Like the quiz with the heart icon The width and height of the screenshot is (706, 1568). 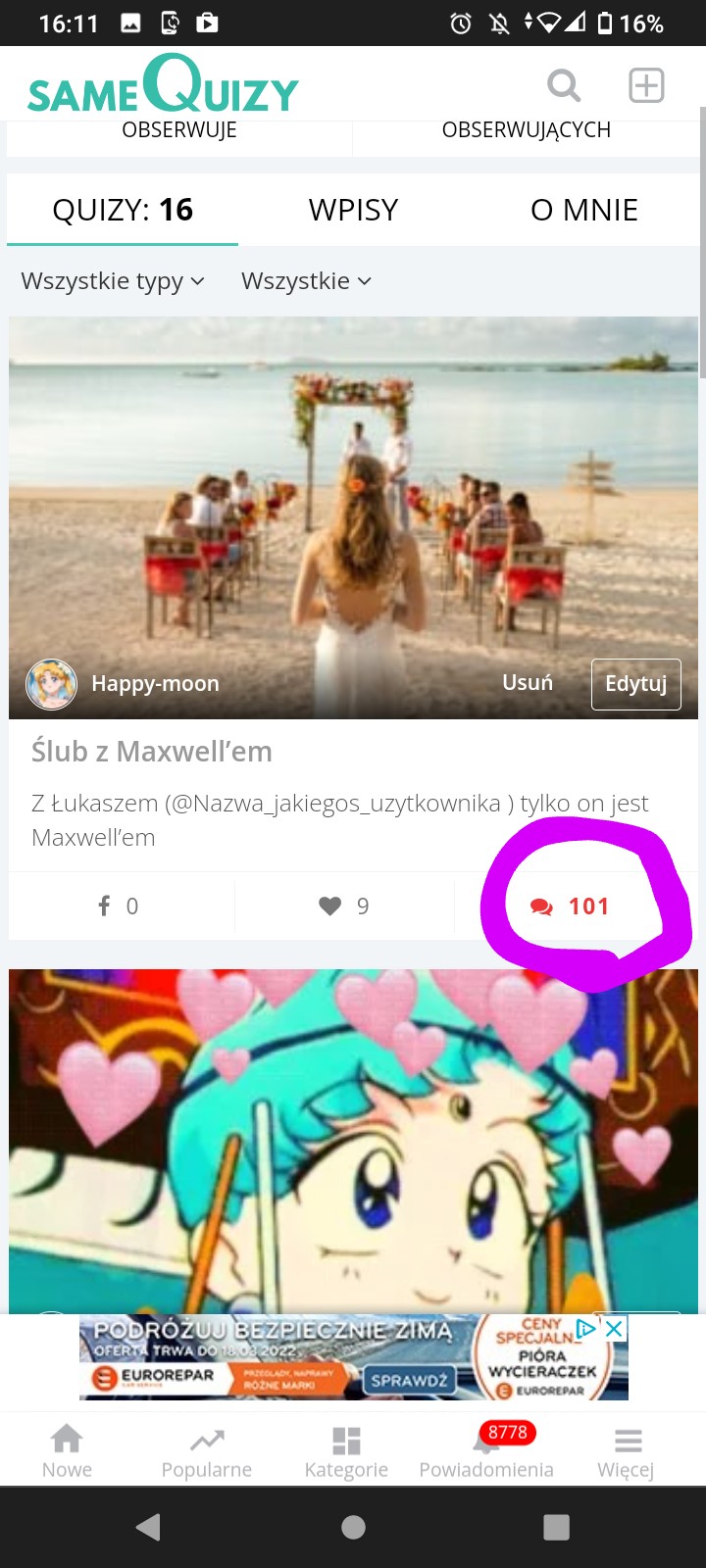coord(344,906)
